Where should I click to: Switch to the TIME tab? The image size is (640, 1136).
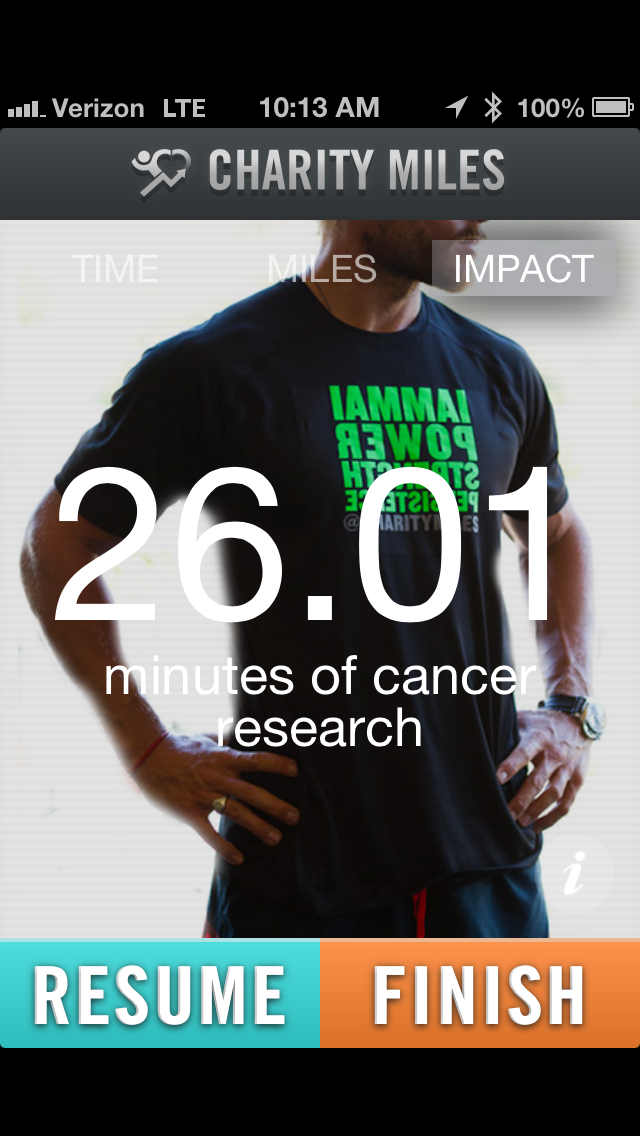(115, 269)
